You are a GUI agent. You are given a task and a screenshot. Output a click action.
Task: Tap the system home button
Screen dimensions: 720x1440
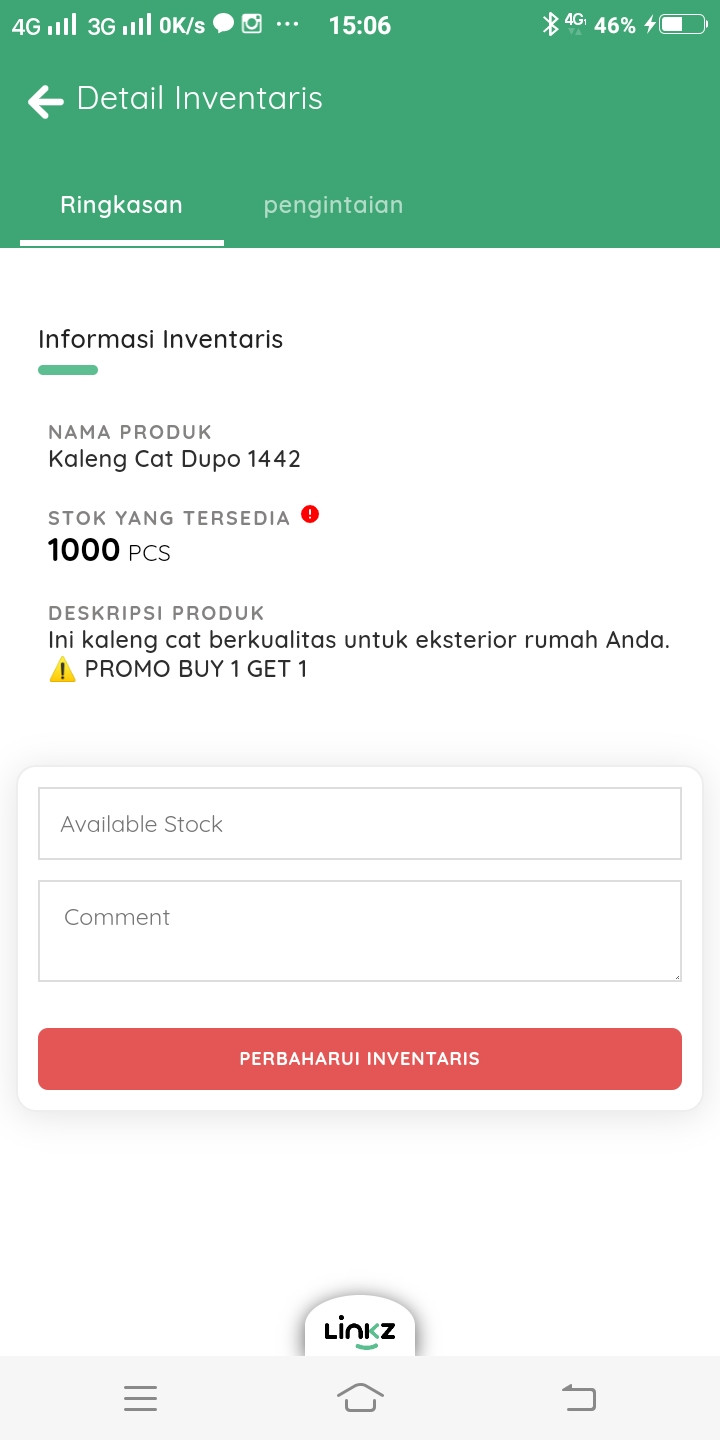click(x=360, y=1397)
